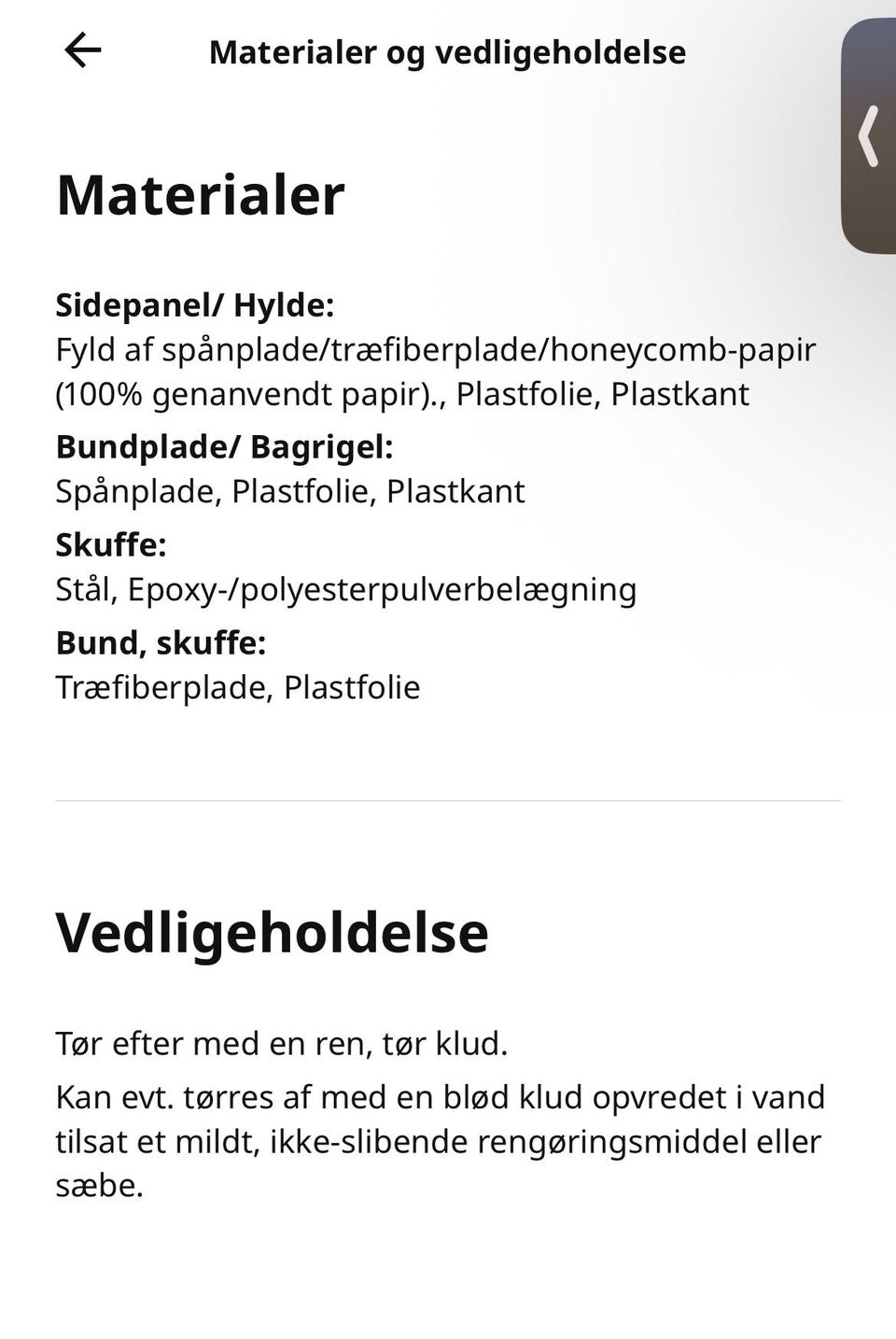Click the horizontal divider between sections
Image resolution: width=896 pixels, height=1339 pixels.
tap(448, 799)
